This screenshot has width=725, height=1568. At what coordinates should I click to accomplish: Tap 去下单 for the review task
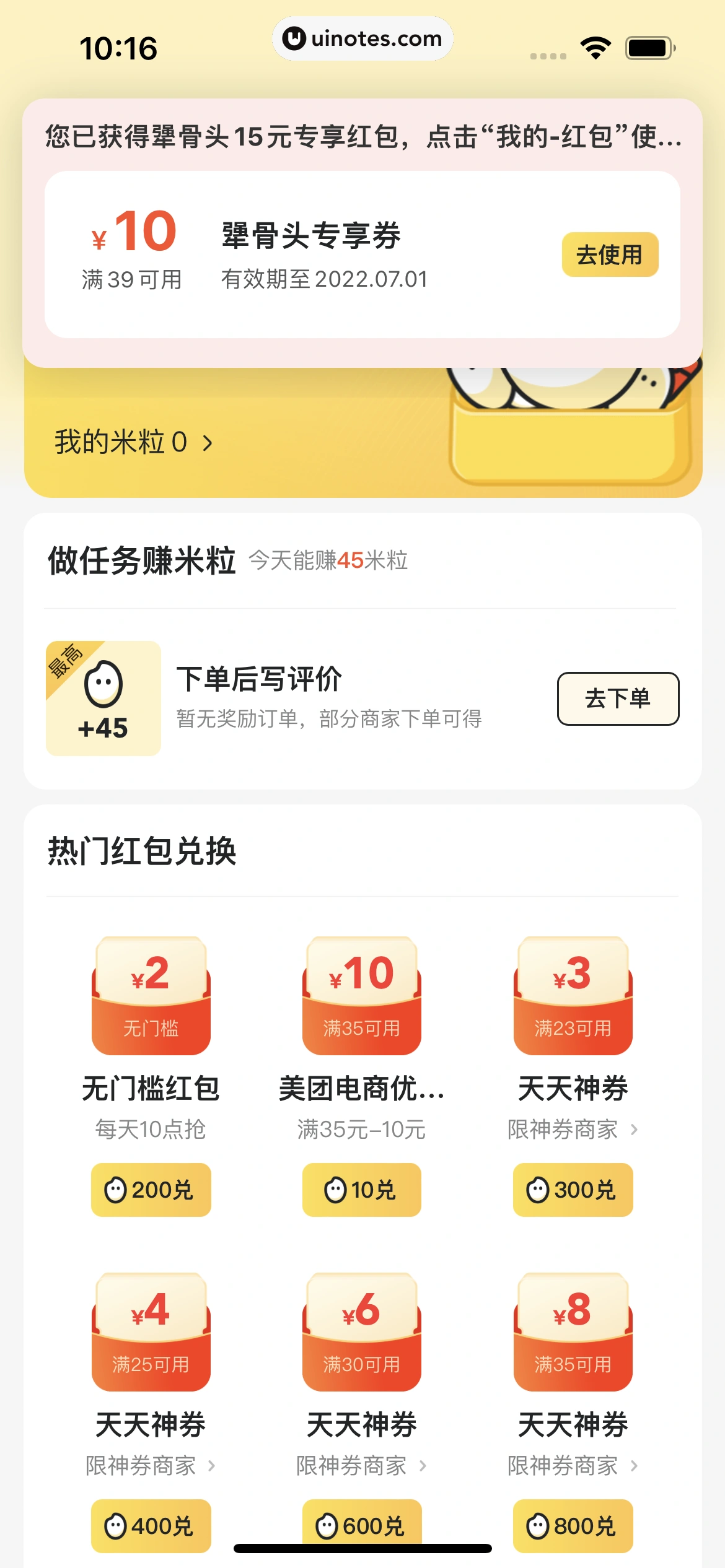pyautogui.click(x=618, y=699)
